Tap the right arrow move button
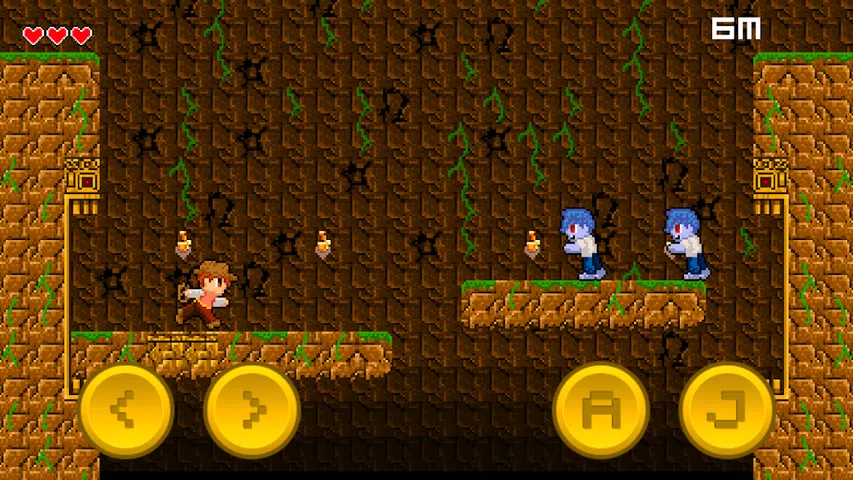 252,410
